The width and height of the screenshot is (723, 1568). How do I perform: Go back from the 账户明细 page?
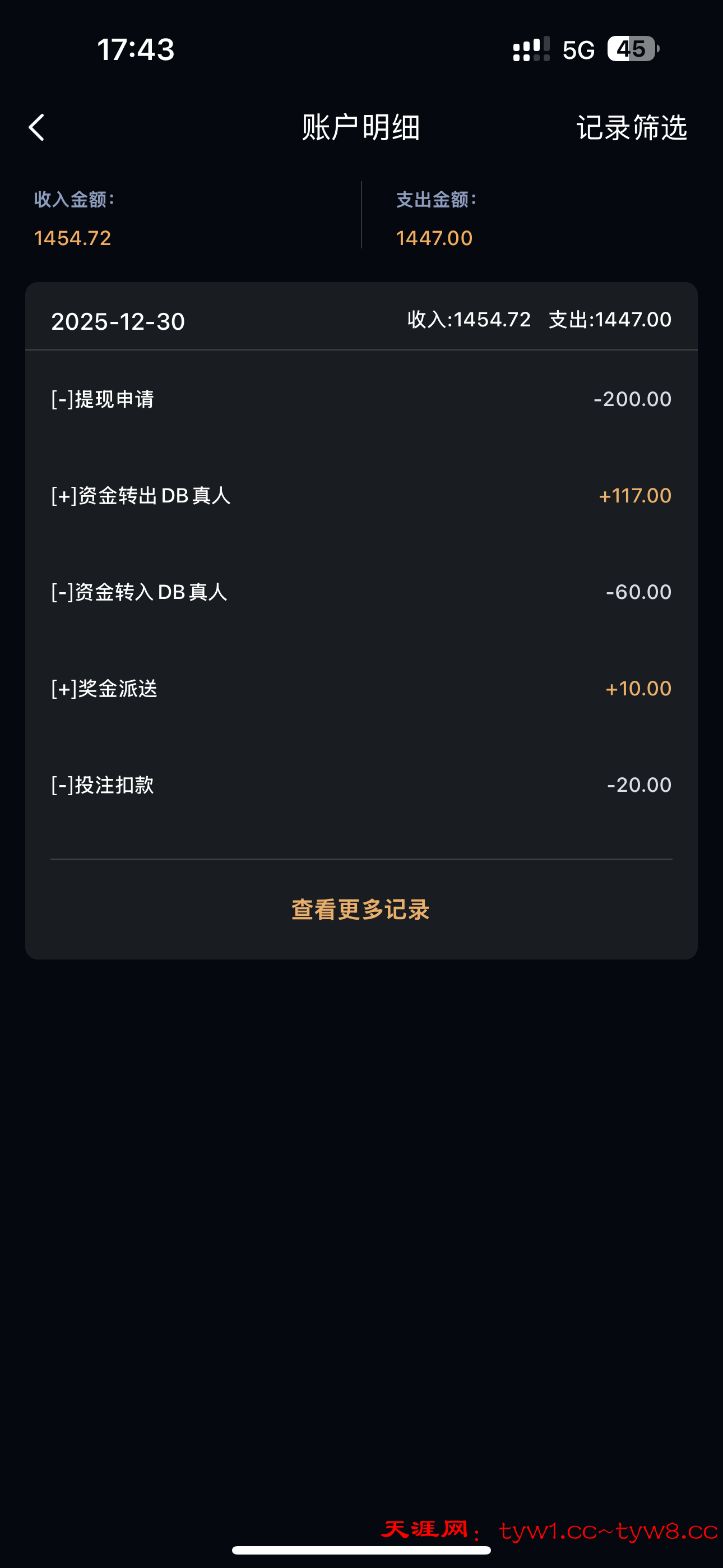point(37,128)
